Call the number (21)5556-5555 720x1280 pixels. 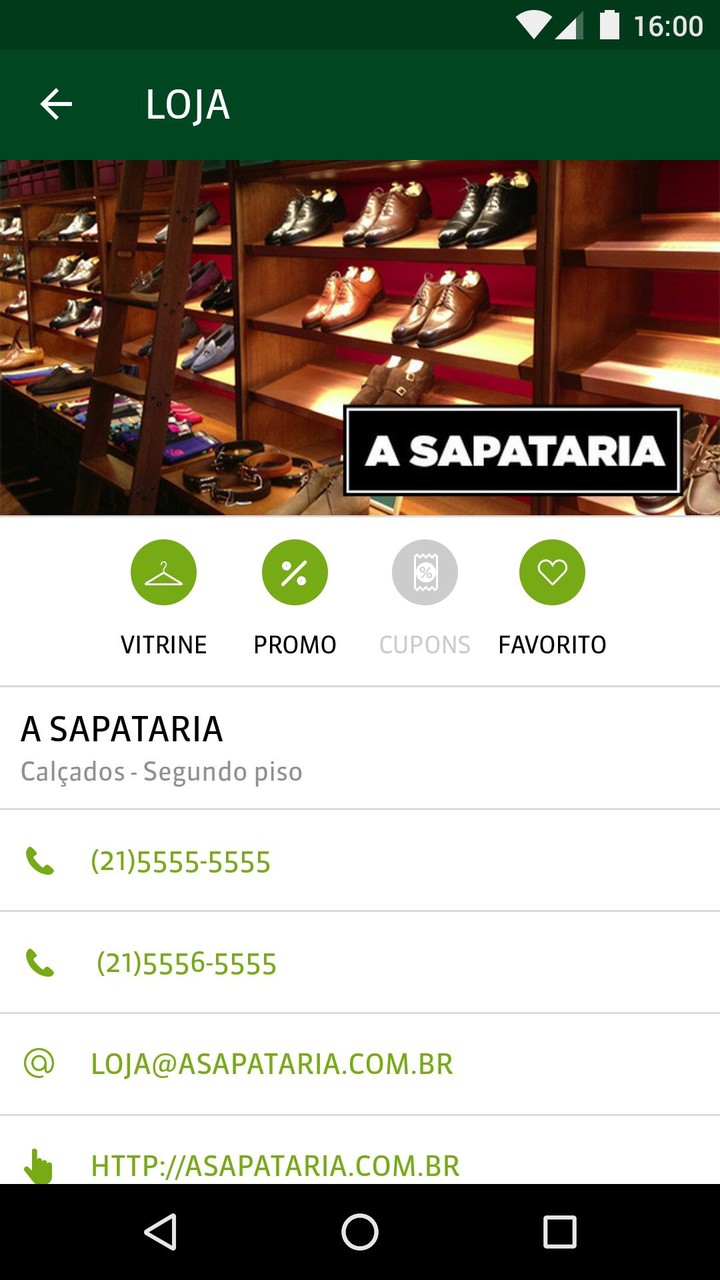point(186,963)
